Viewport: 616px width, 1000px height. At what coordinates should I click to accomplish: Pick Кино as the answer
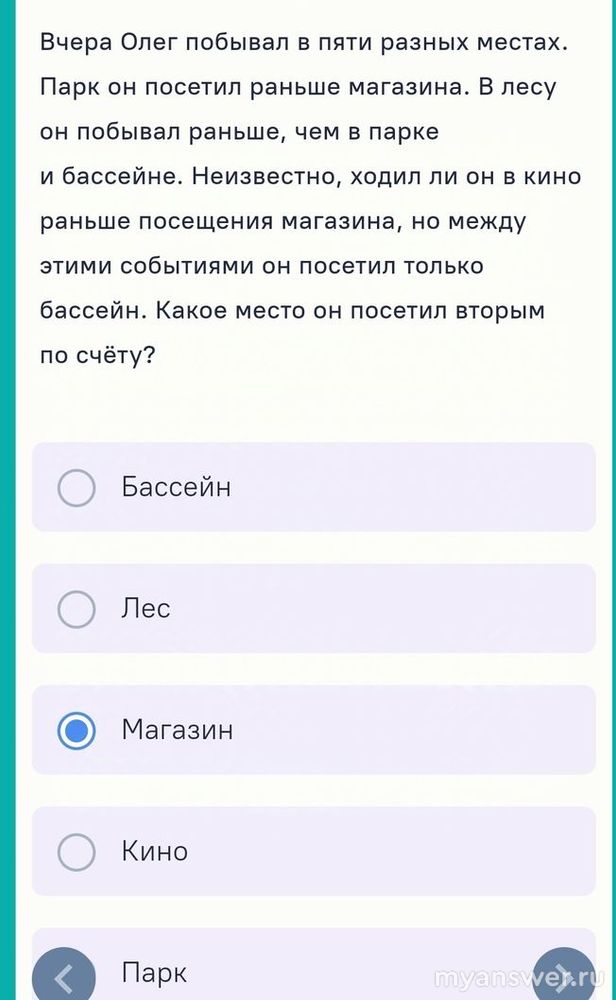pos(77,852)
